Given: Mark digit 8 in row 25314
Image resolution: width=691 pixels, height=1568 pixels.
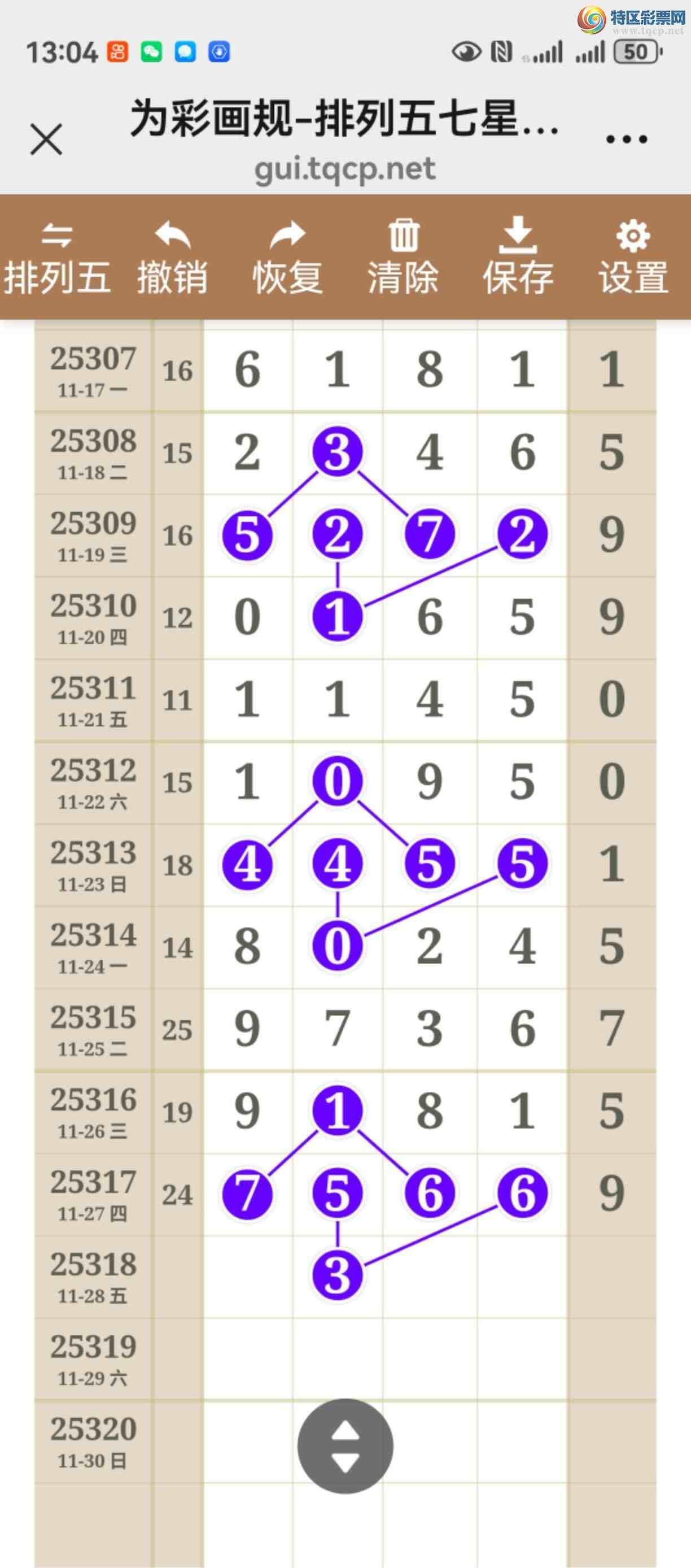Looking at the screenshot, I should tap(248, 946).
